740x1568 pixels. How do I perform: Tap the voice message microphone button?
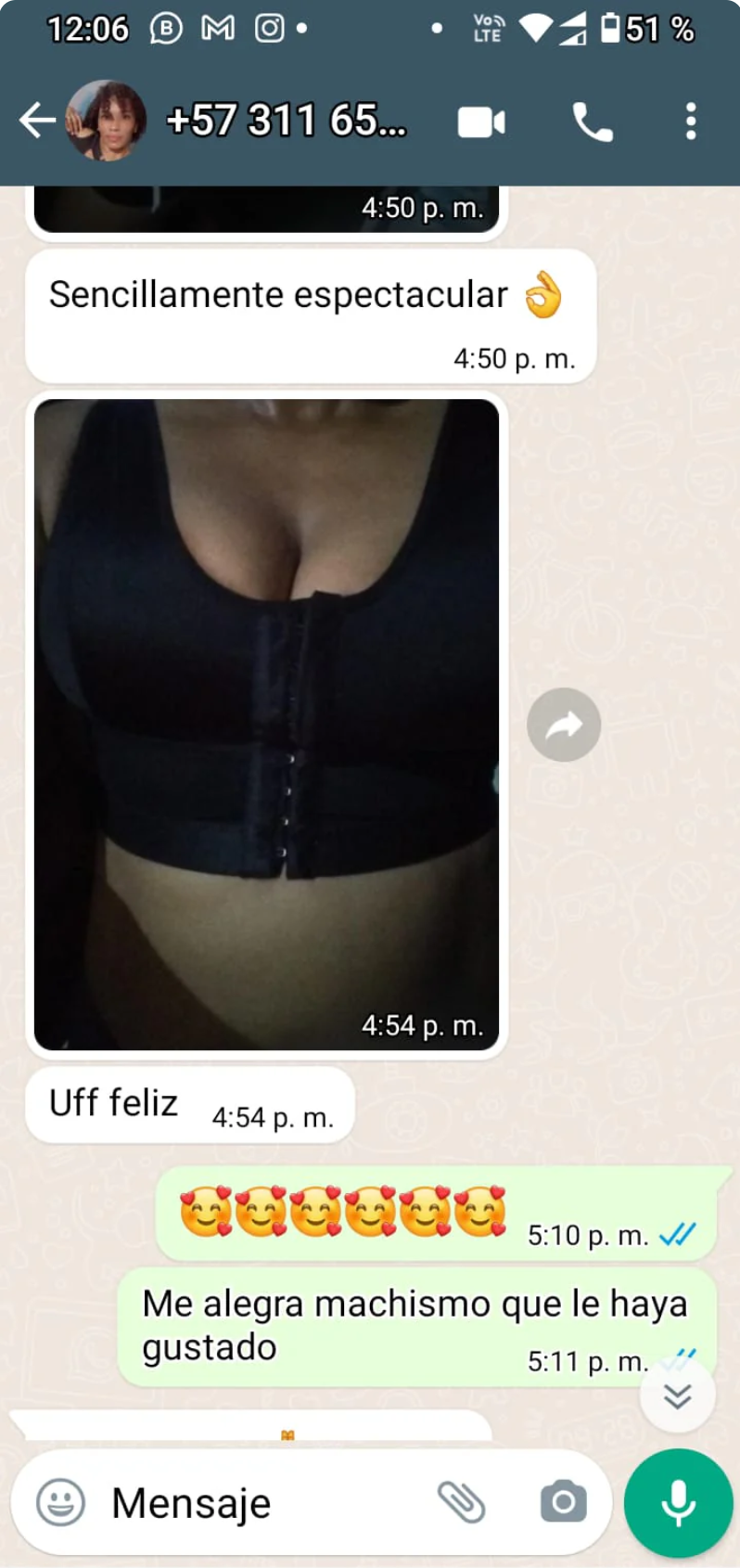[x=679, y=1502]
